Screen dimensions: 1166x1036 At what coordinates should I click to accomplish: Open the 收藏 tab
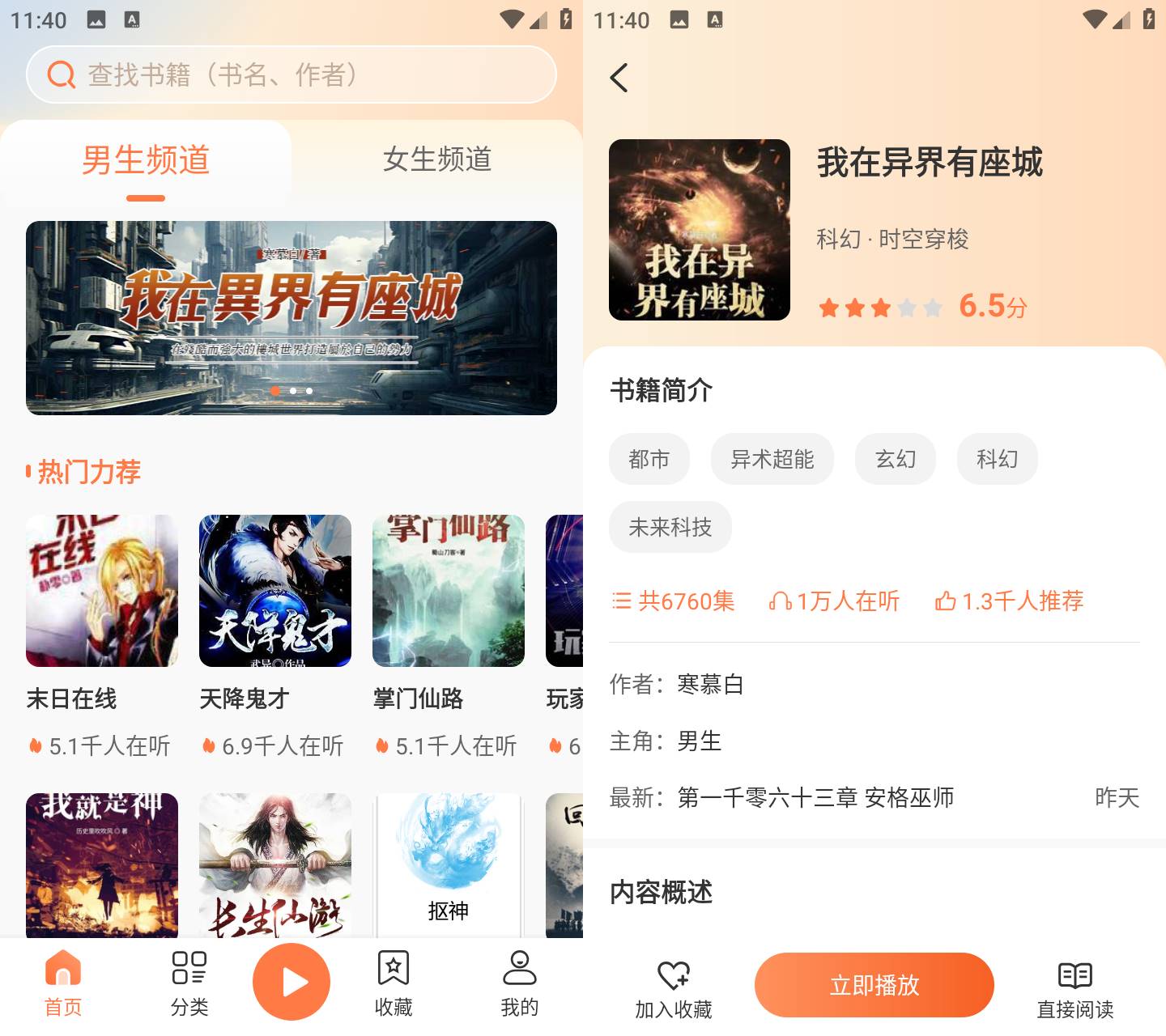pos(394,983)
